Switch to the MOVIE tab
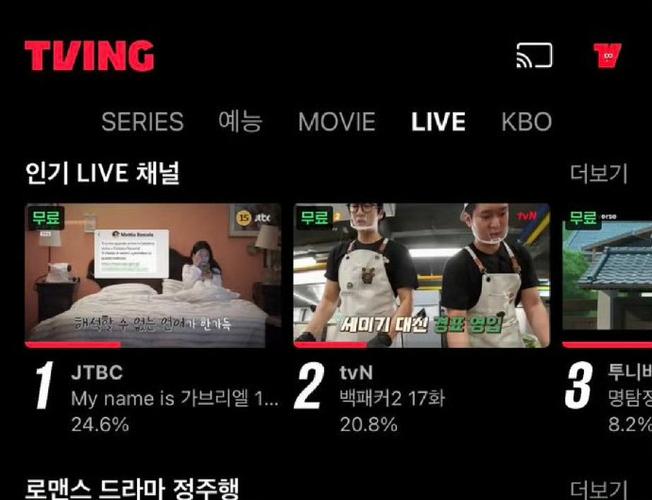This screenshot has height=500, width=652. click(x=336, y=122)
